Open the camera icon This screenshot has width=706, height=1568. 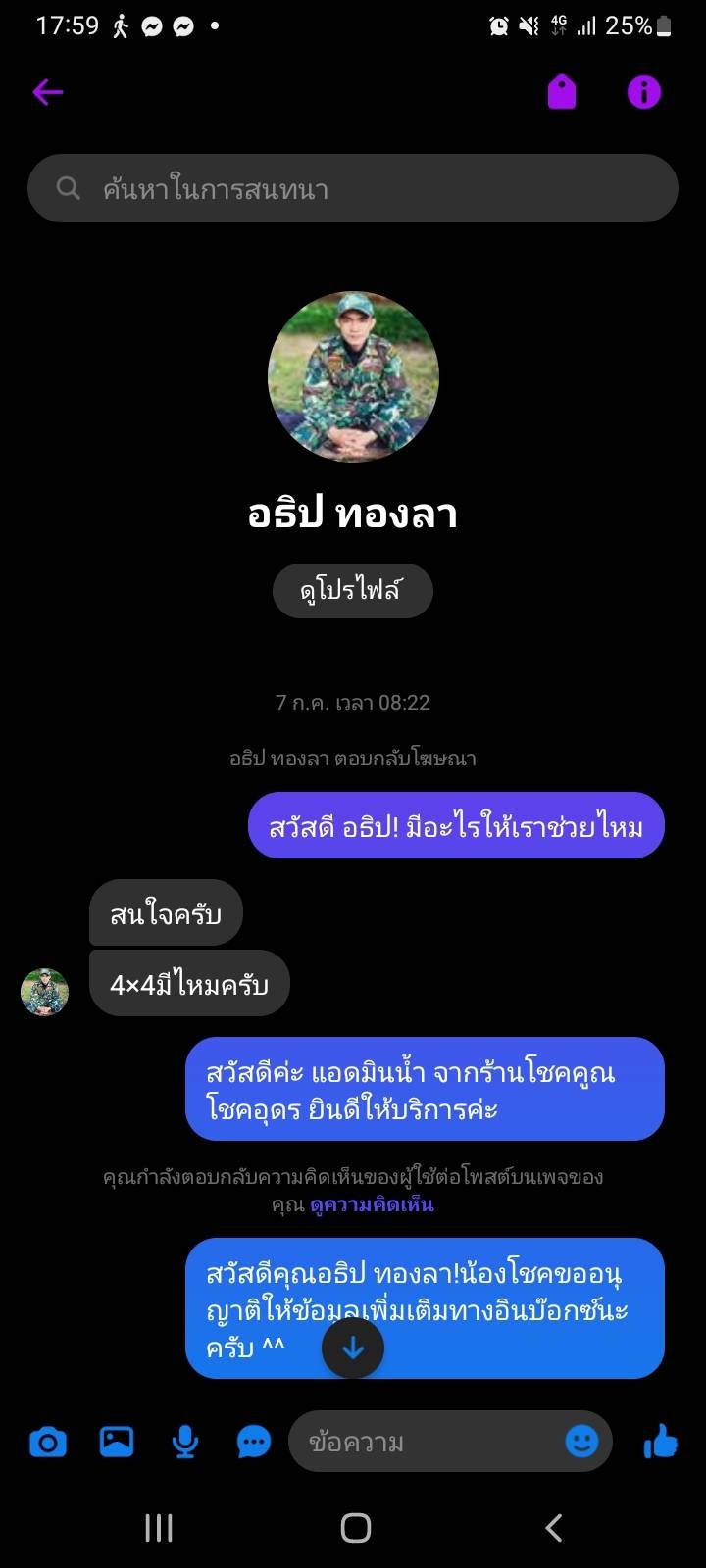48,1442
